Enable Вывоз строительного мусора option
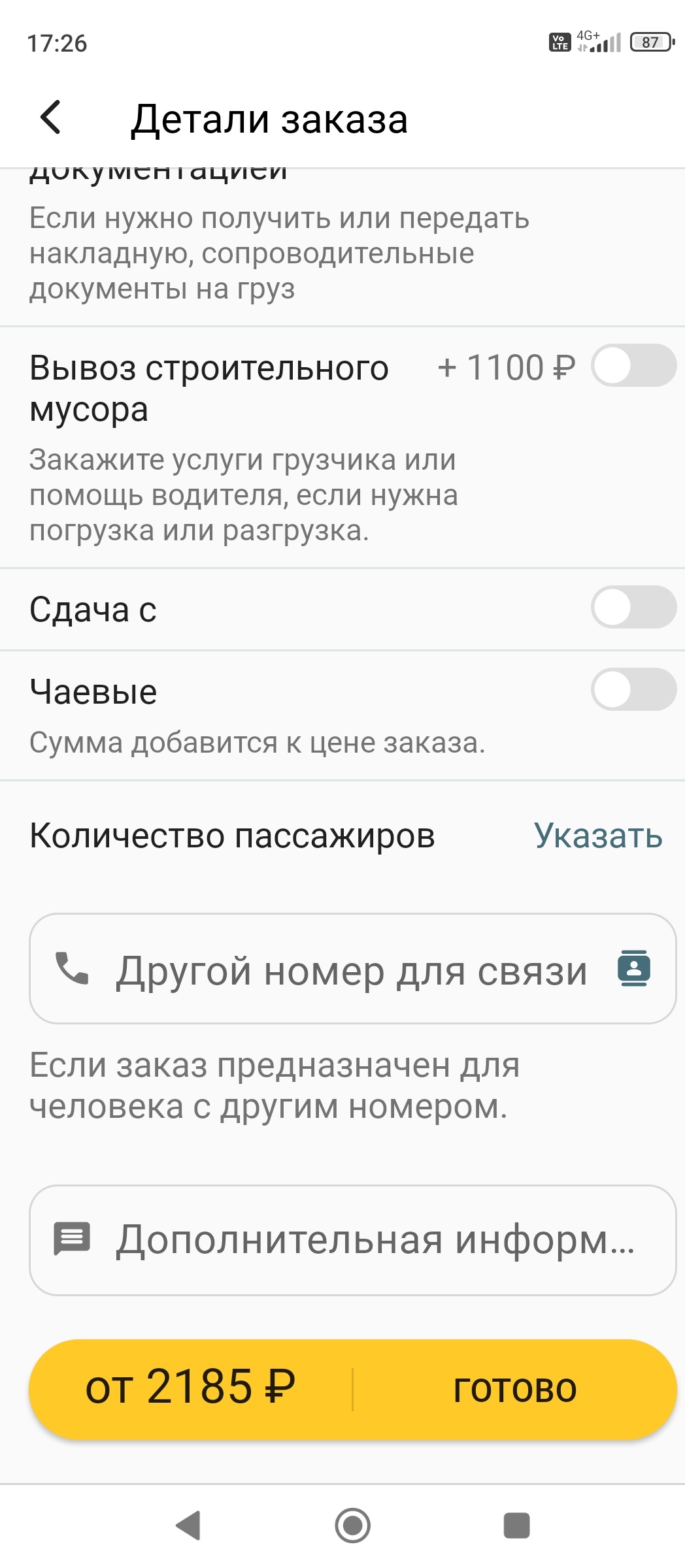Viewport: 685px width, 1568px height. [633, 365]
